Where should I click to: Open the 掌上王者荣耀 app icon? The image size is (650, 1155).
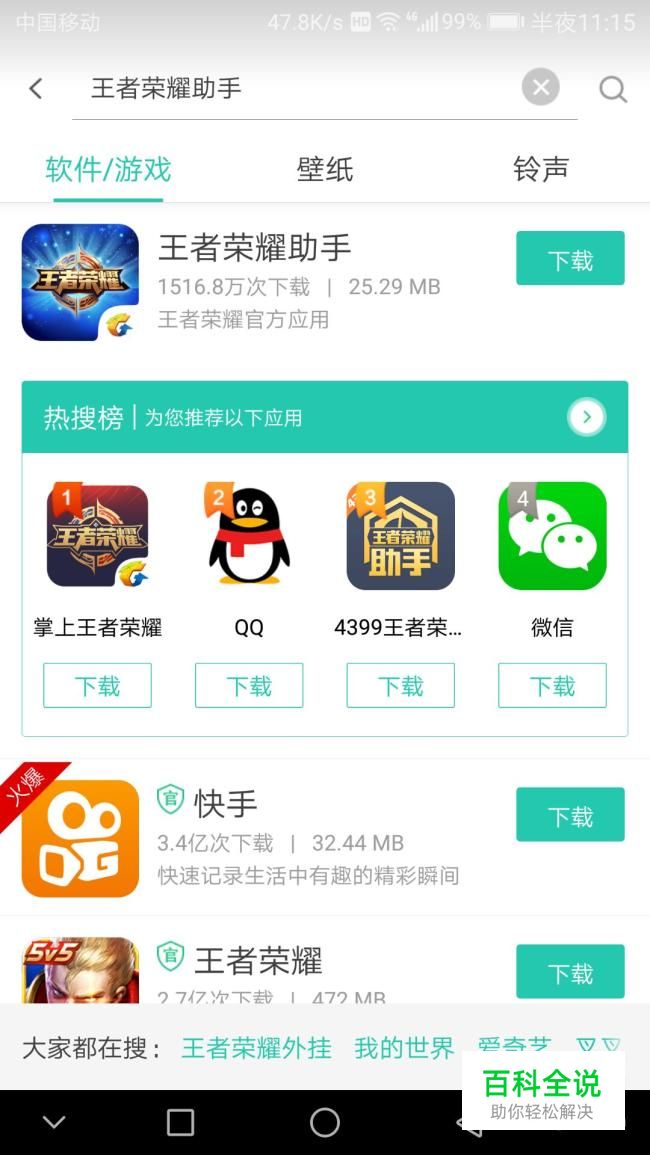pyautogui.click(x=97, y=537)
